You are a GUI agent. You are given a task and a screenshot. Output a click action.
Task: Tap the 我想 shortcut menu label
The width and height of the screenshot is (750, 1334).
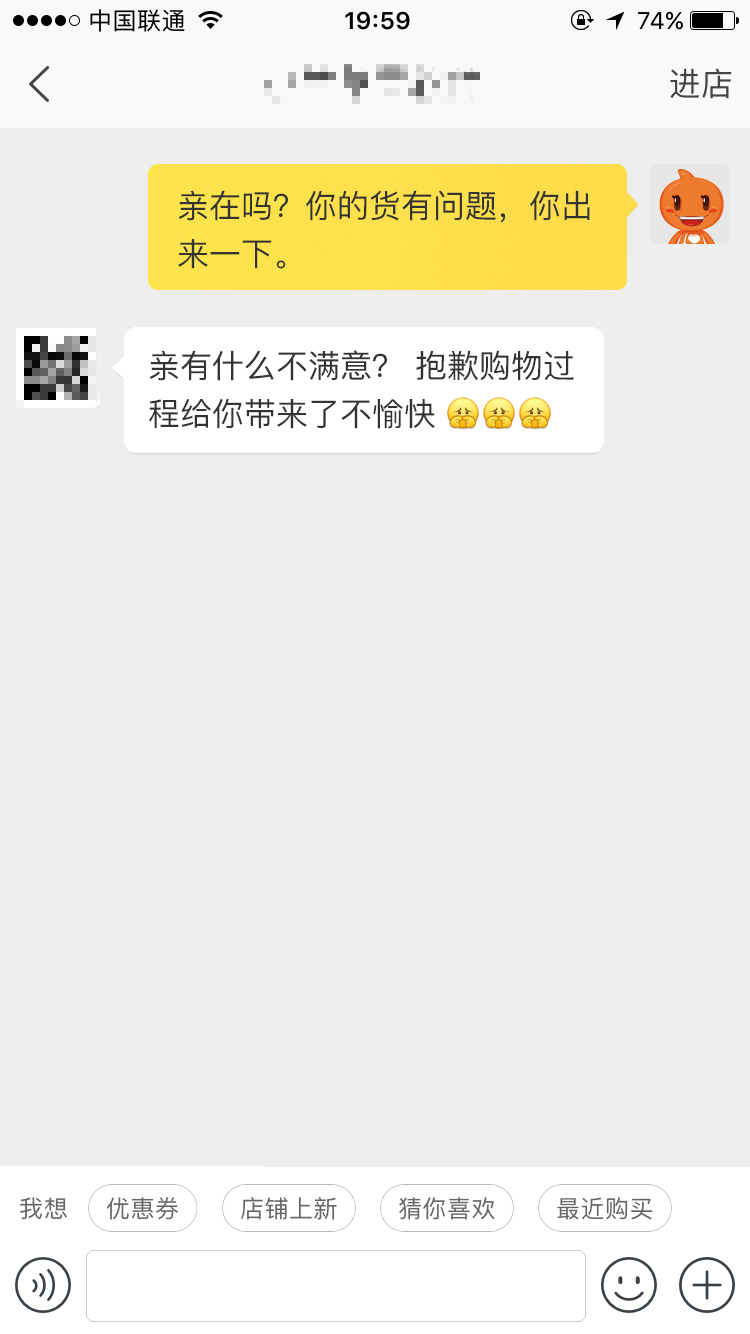coord(42,1208)
